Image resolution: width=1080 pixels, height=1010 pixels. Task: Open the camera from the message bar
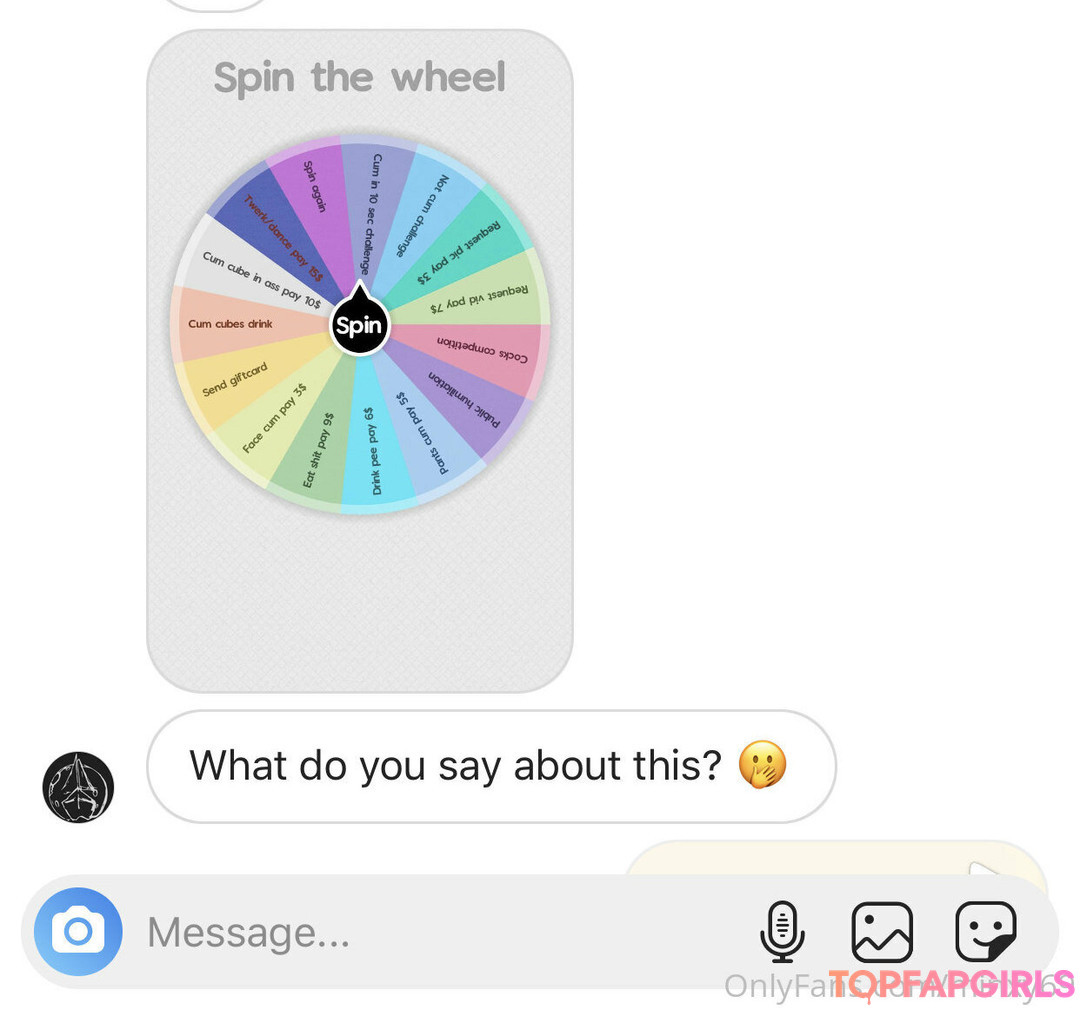click(78, 932)
